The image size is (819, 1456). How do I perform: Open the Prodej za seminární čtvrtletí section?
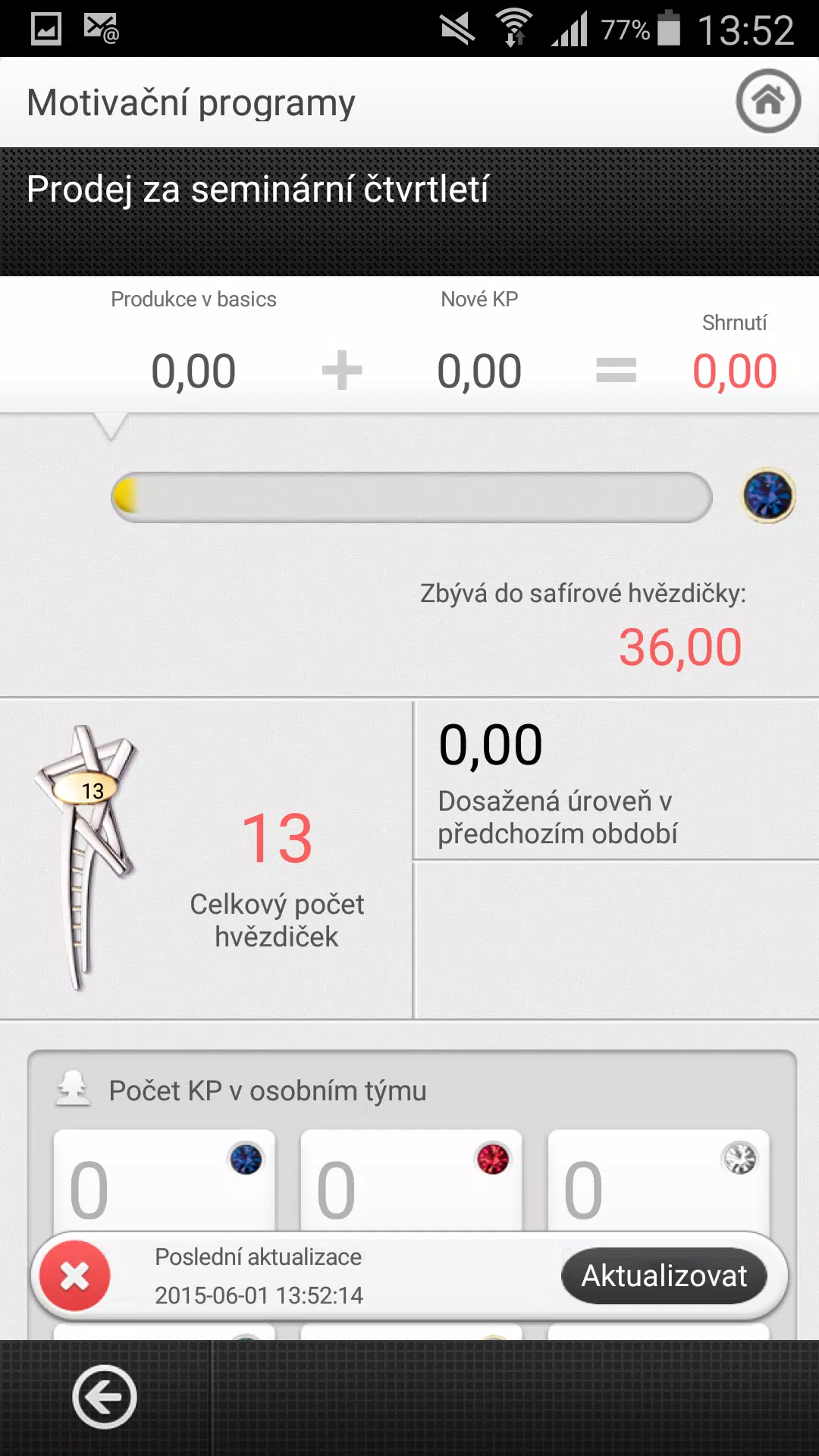(x=258, y=190)
